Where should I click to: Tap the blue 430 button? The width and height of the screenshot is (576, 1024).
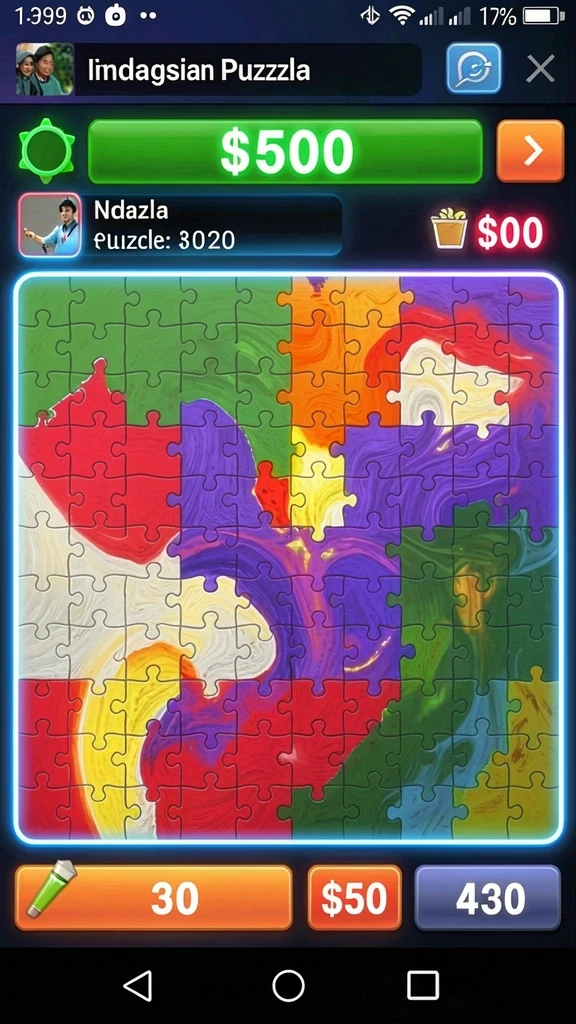[488, 897]
